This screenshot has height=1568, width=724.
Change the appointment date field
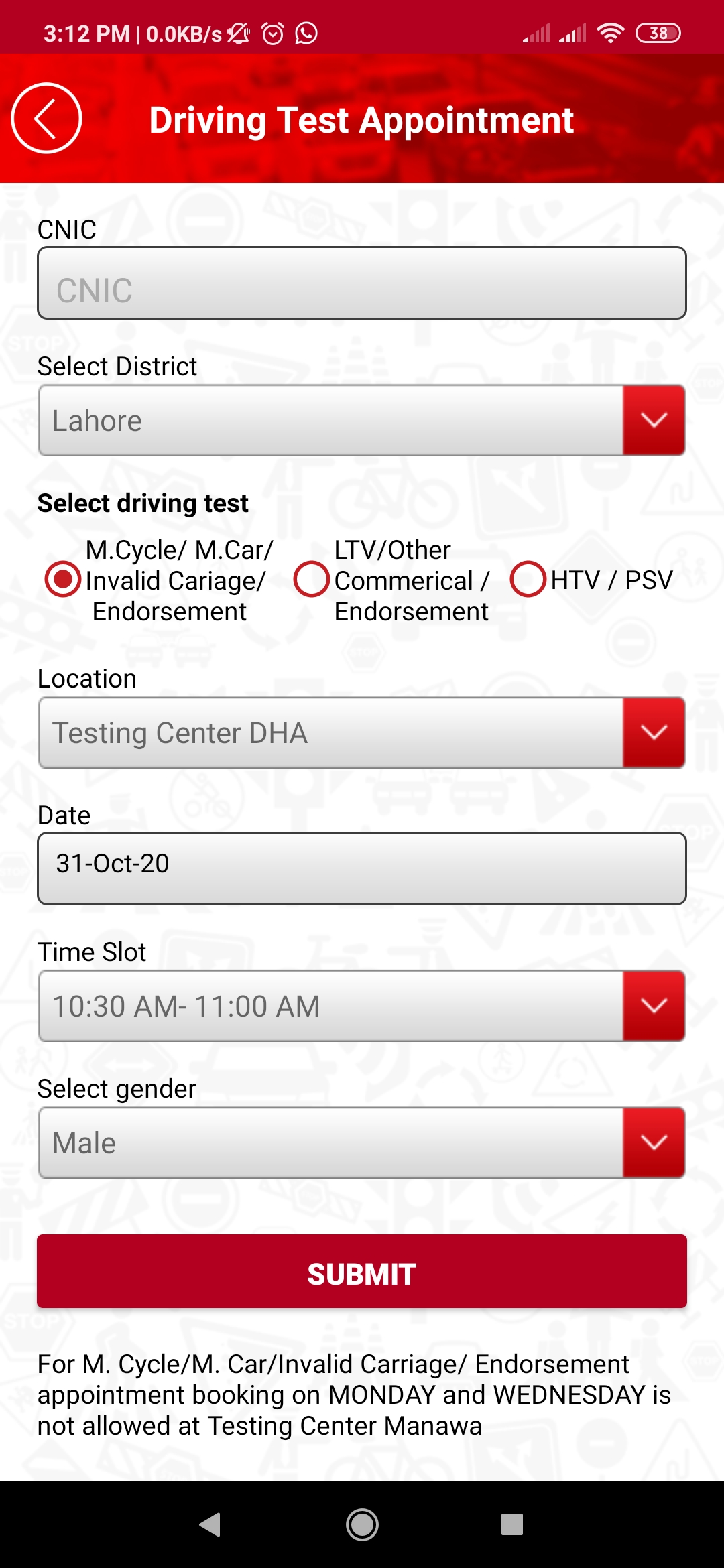click(x=362, y=868)
